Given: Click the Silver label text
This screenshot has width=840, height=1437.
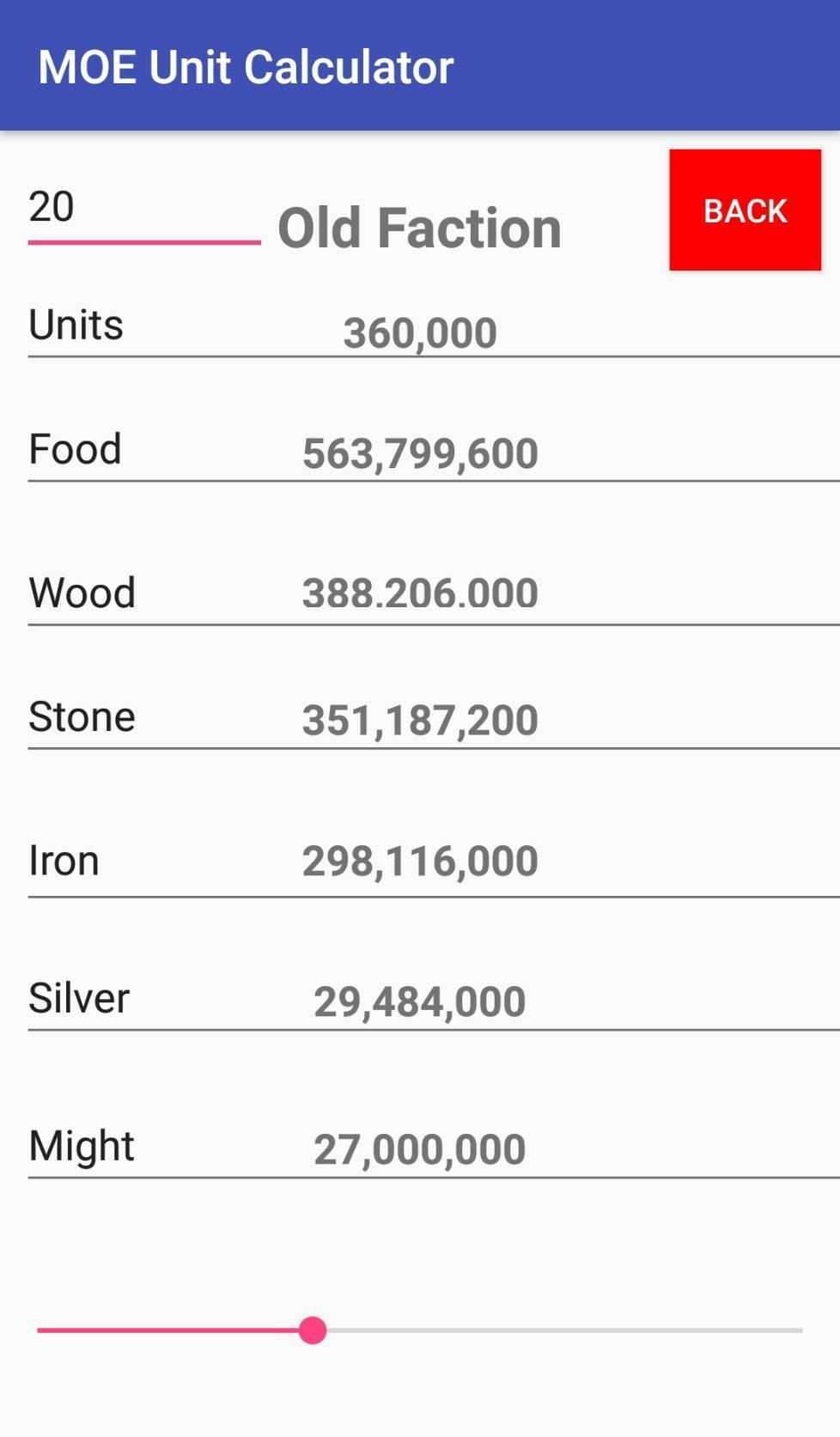Looking at the screenshot, I should (78, 997).
